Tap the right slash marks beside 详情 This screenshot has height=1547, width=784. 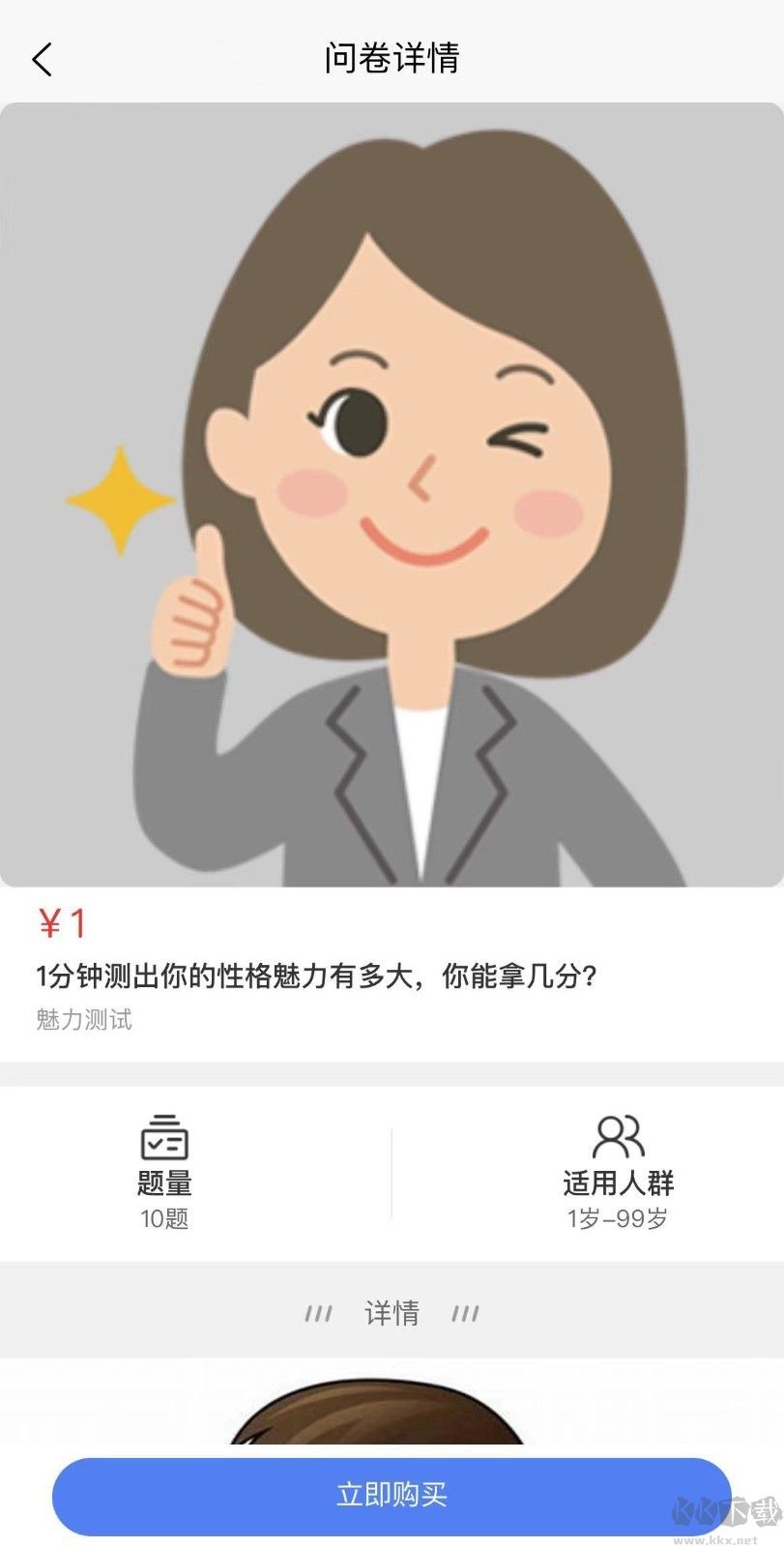point(465,1312)
